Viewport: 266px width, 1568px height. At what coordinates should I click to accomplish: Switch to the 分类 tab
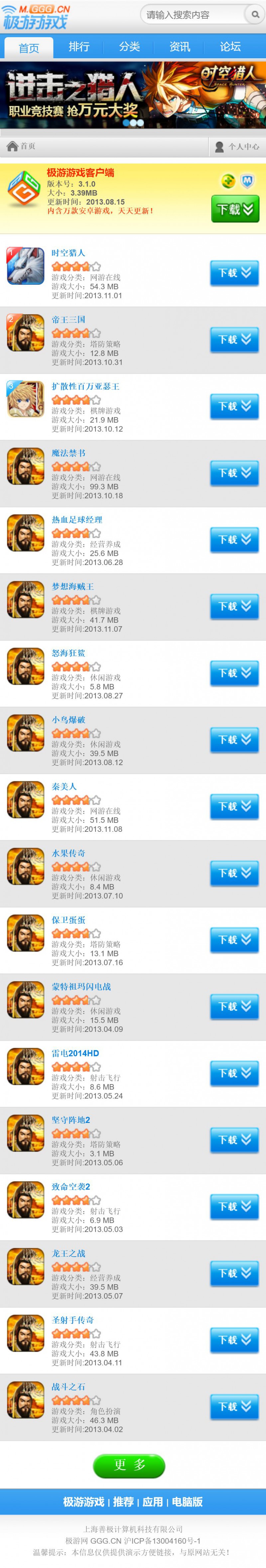point(129,46)
